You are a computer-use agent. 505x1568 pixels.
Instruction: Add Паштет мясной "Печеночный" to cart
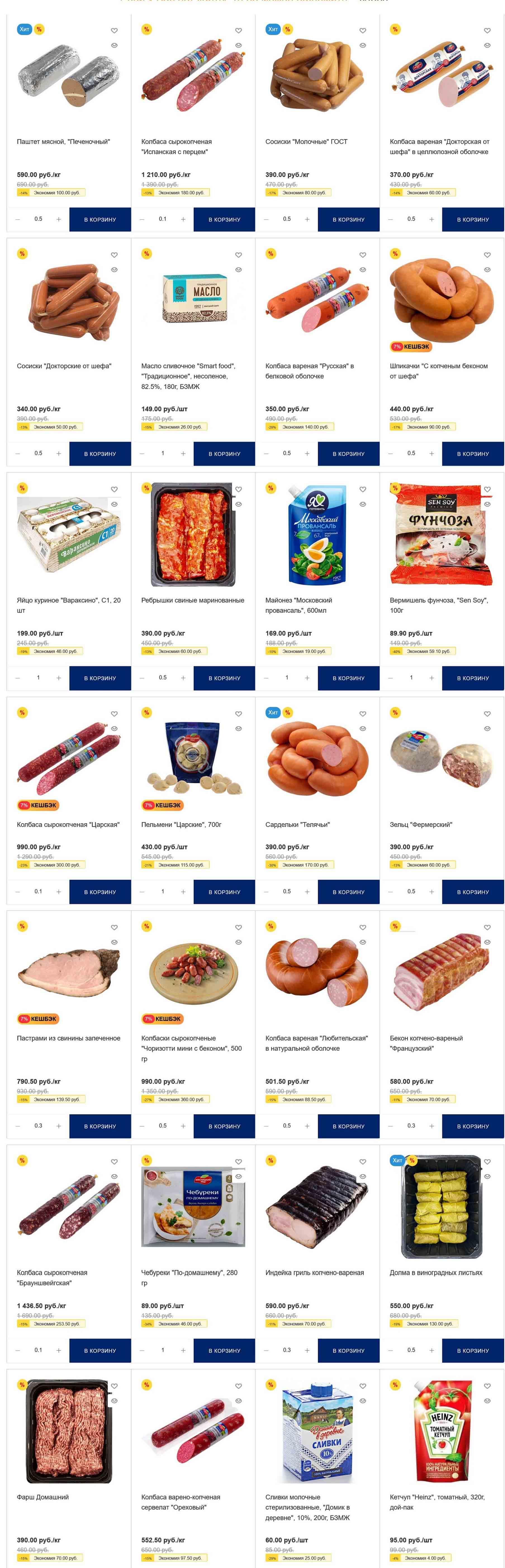point(100,219)
